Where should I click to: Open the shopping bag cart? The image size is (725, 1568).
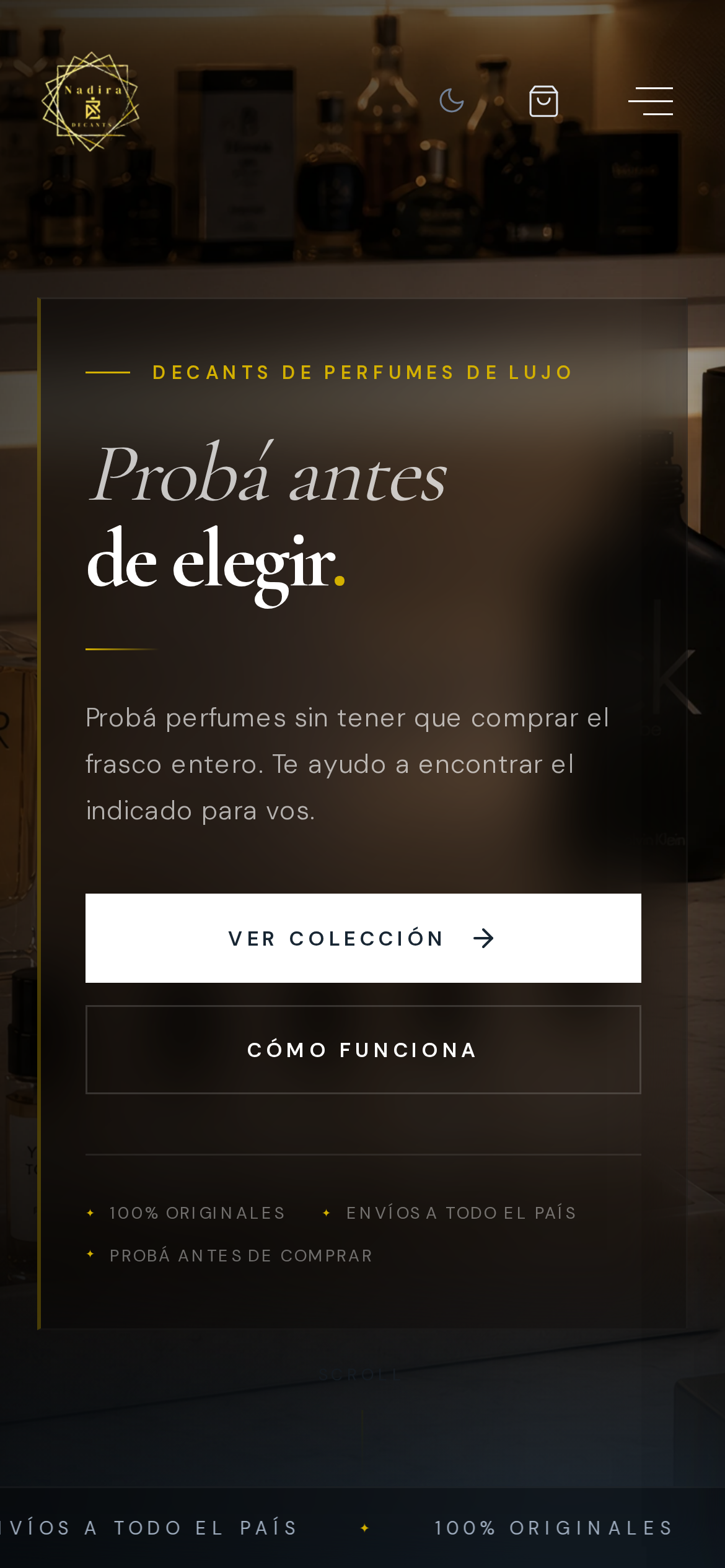pos(543,101)
